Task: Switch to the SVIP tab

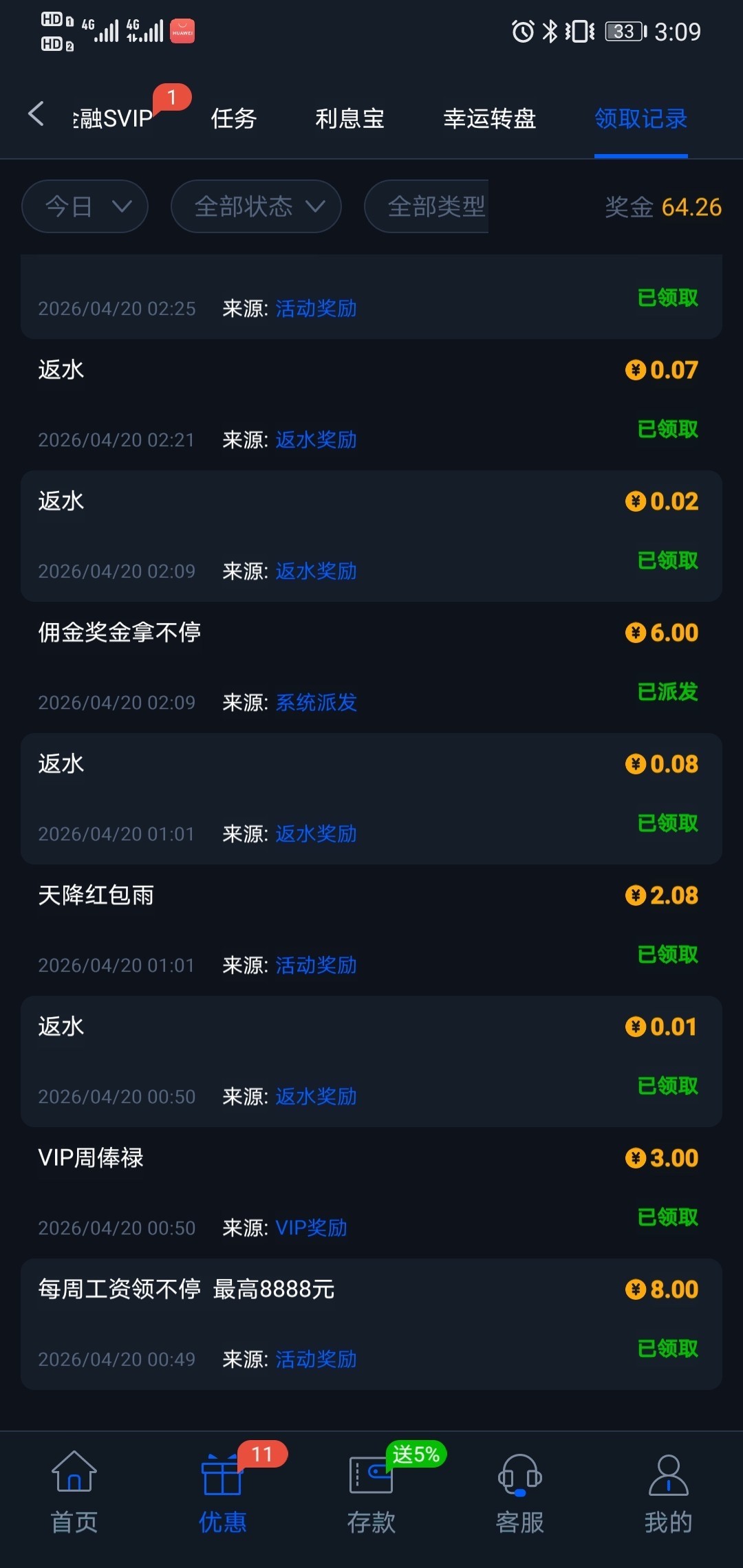Action: point(114,118)
